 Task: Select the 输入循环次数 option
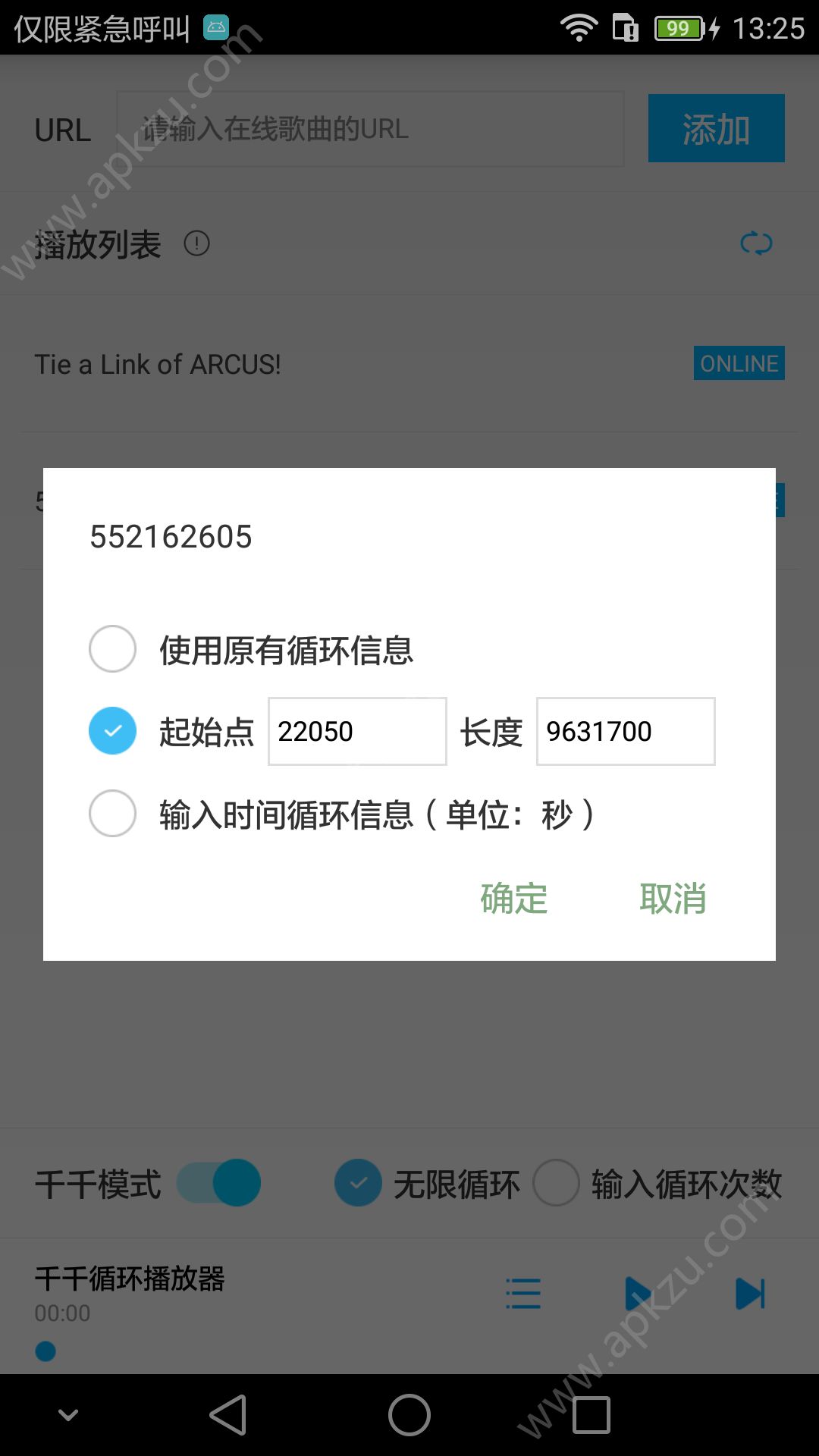pyautogui.click(x=557, y=1183)
